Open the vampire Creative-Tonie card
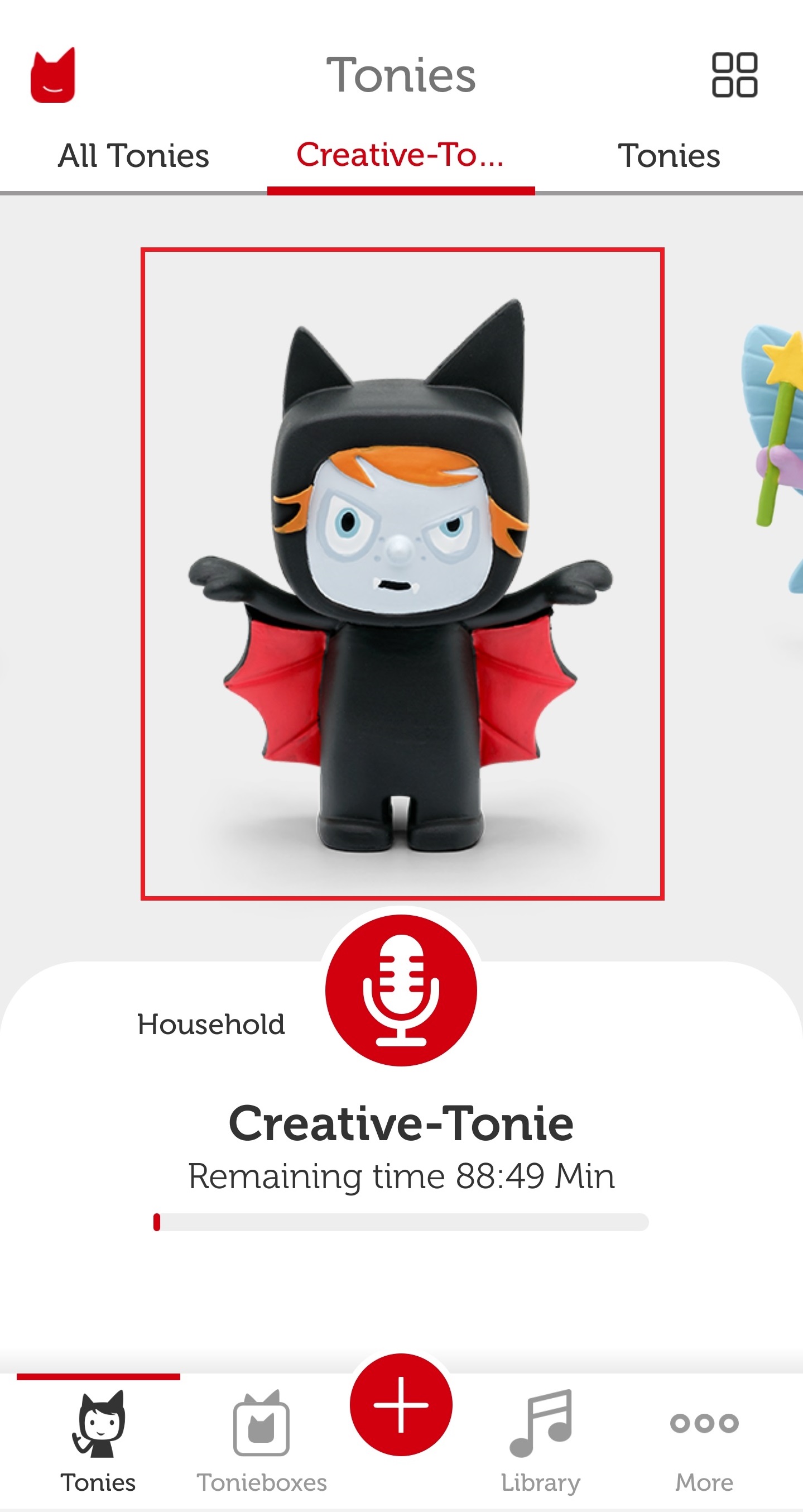 pos(402,573)
